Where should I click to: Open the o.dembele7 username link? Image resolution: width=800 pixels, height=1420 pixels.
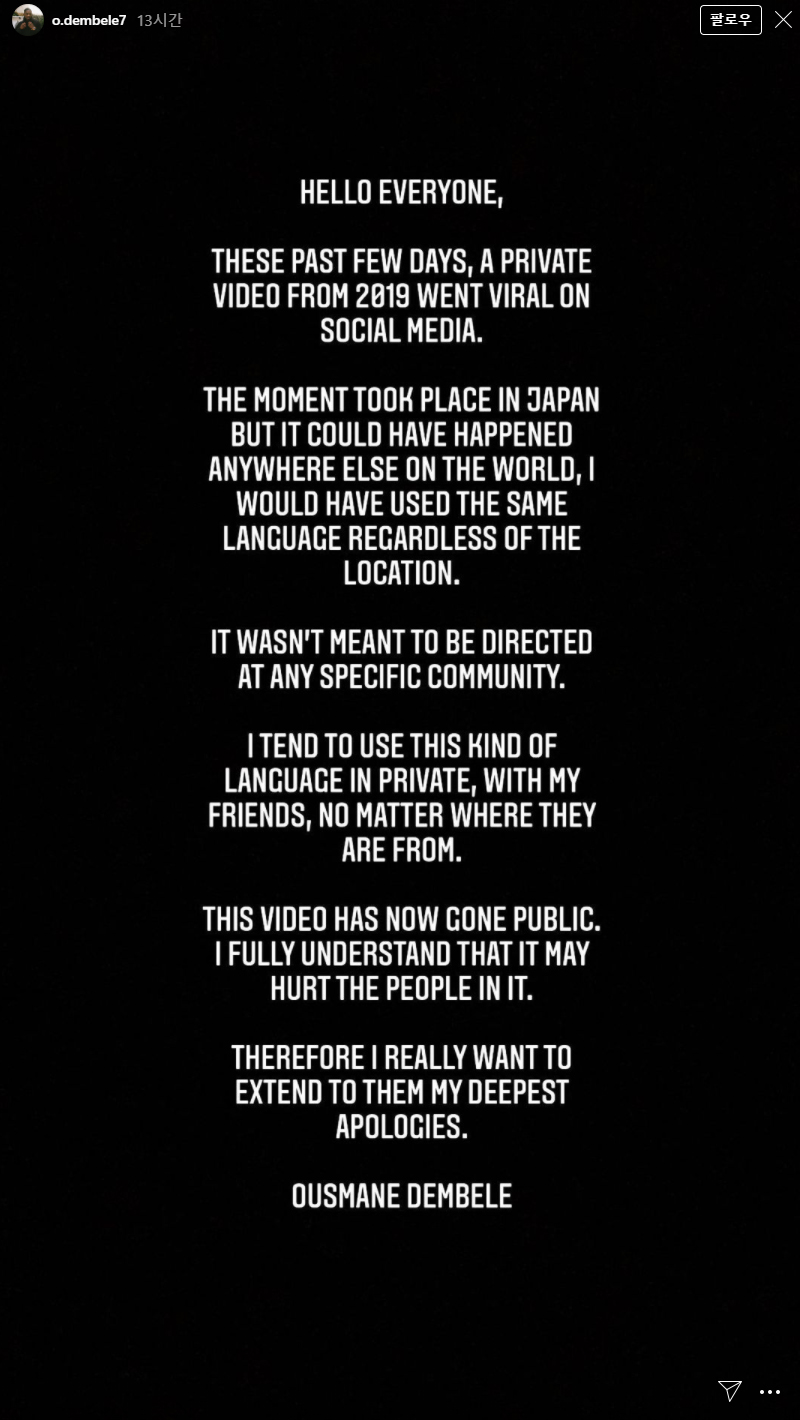click(x=89, y=20)
